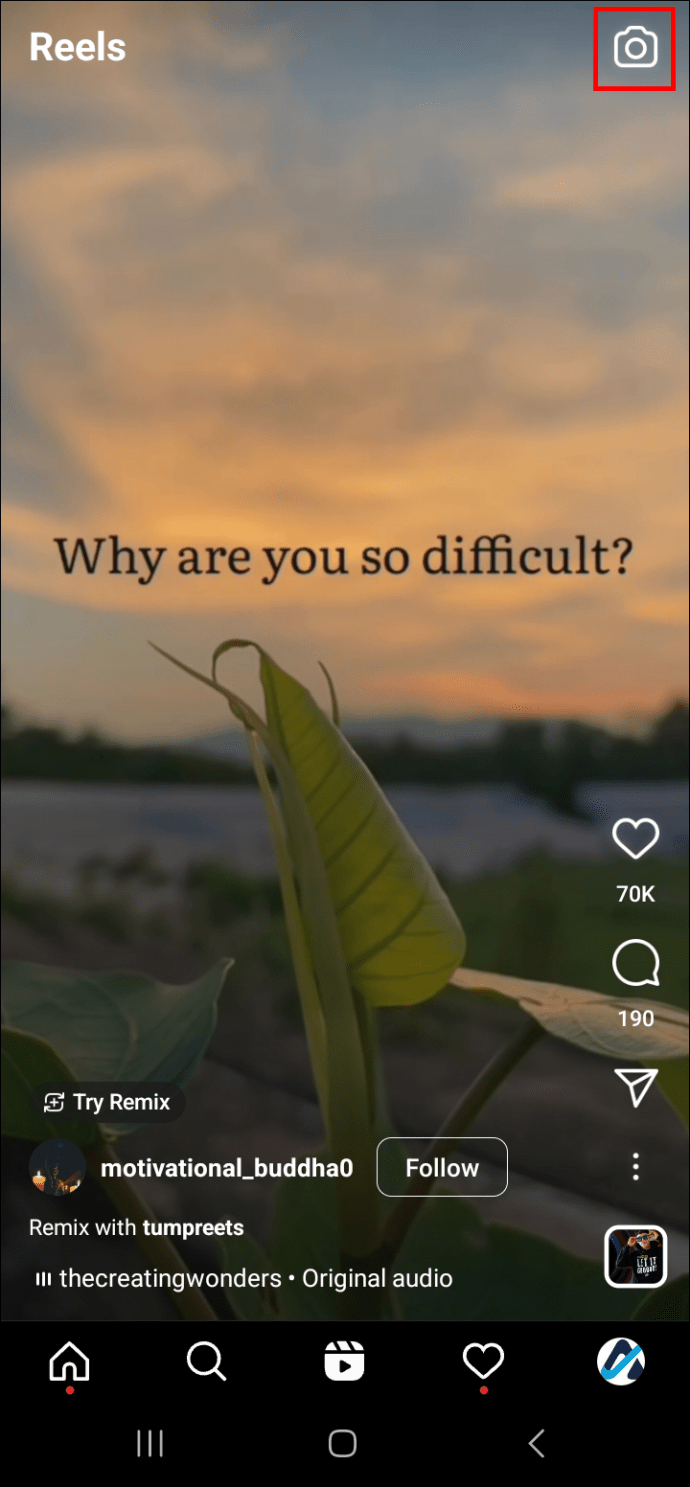Viewport: 690px width, 1487px height.
Task: Open the comments on this reel
Action: tap(635, 966)
